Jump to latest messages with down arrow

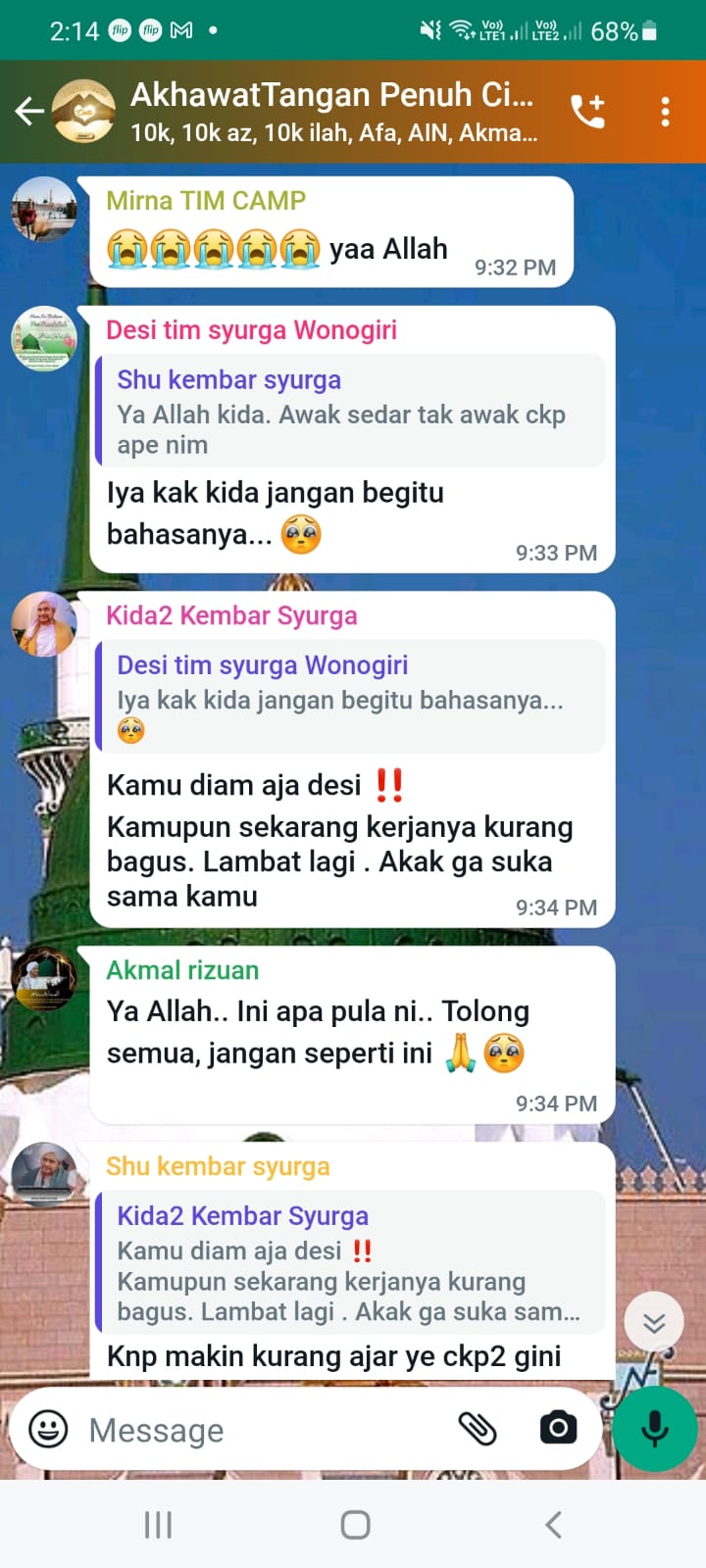(x=654, y=1323)
